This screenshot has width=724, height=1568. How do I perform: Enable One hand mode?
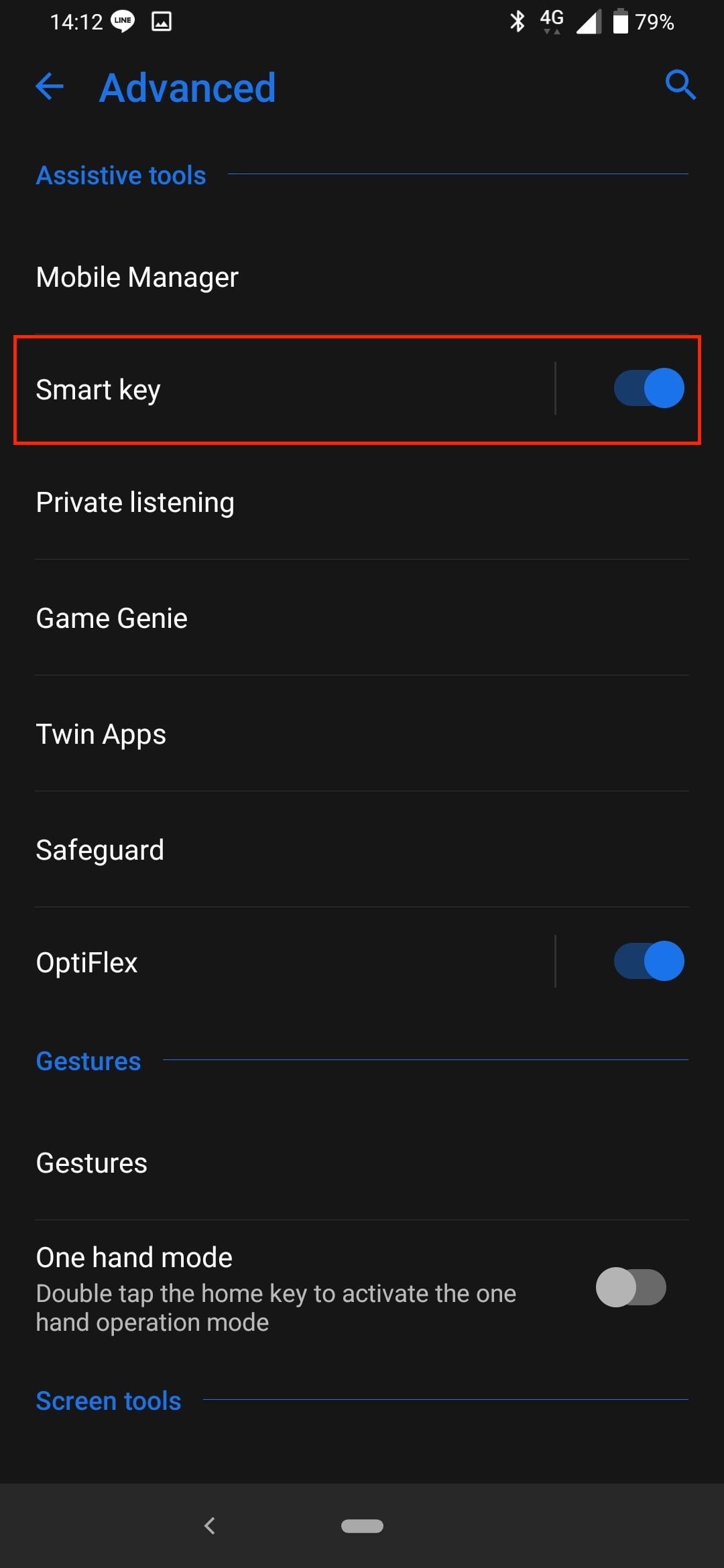pyautogui.click(x=631, y=1287)
